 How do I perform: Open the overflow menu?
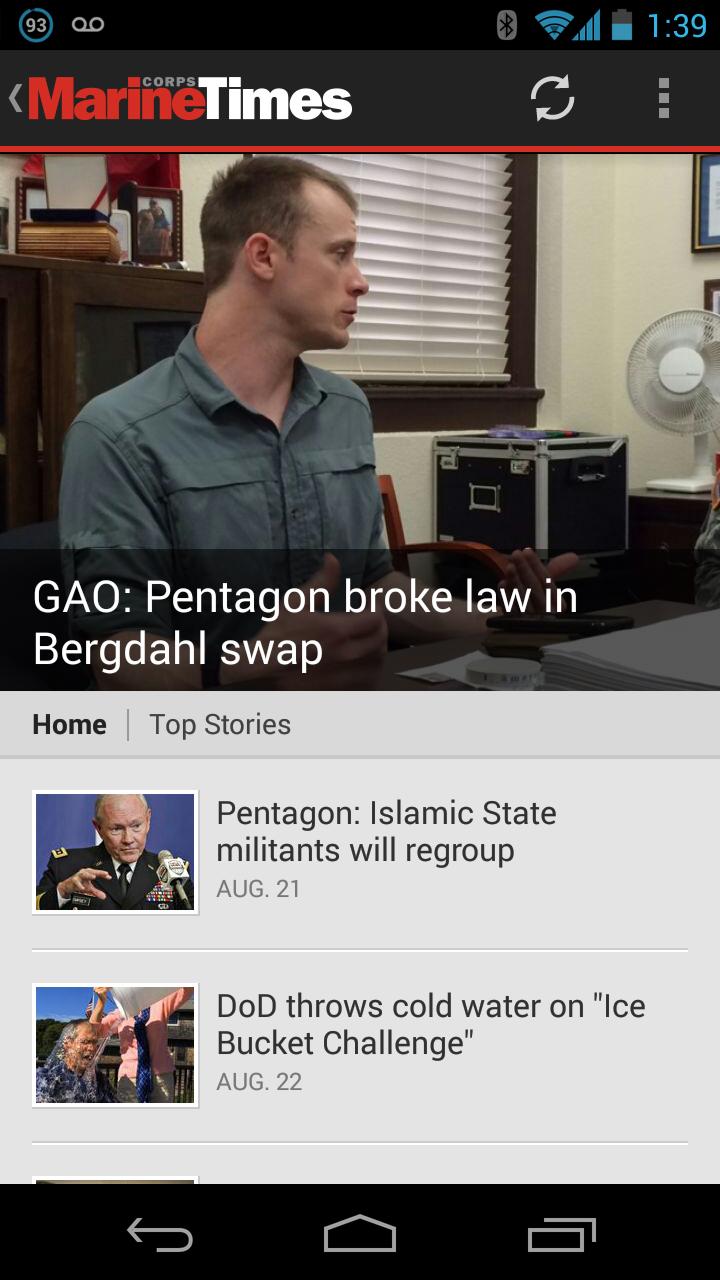point(663,99)
